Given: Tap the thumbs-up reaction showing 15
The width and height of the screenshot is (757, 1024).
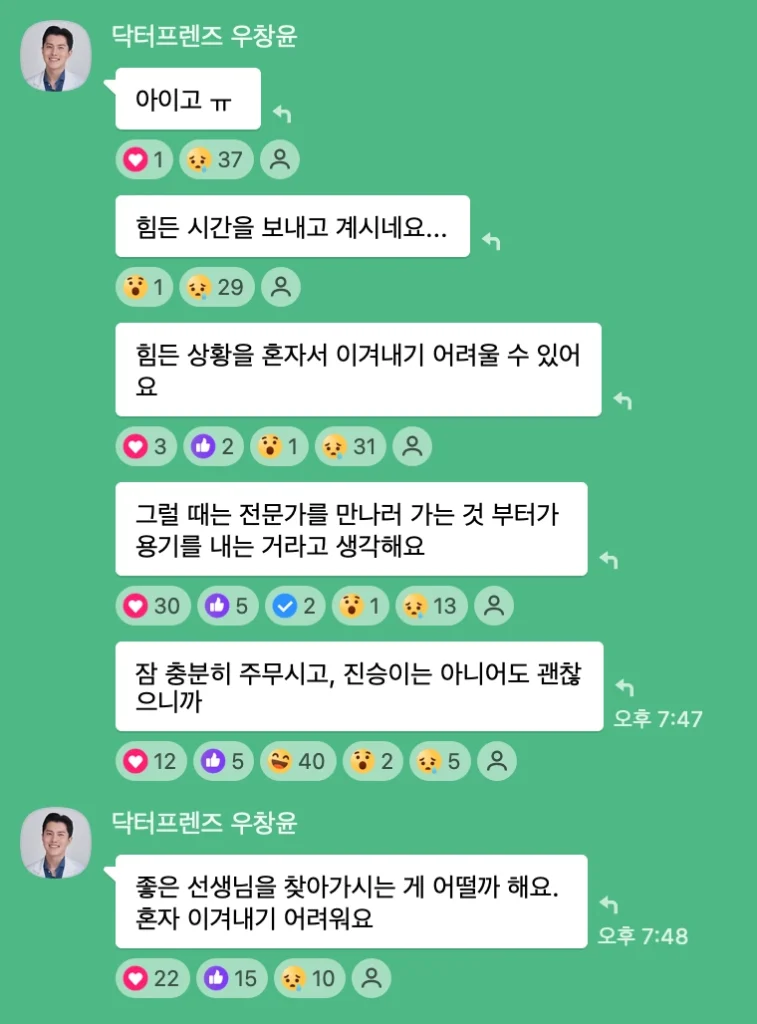Looking at the screenshot, I should click(x=231, y=978).
